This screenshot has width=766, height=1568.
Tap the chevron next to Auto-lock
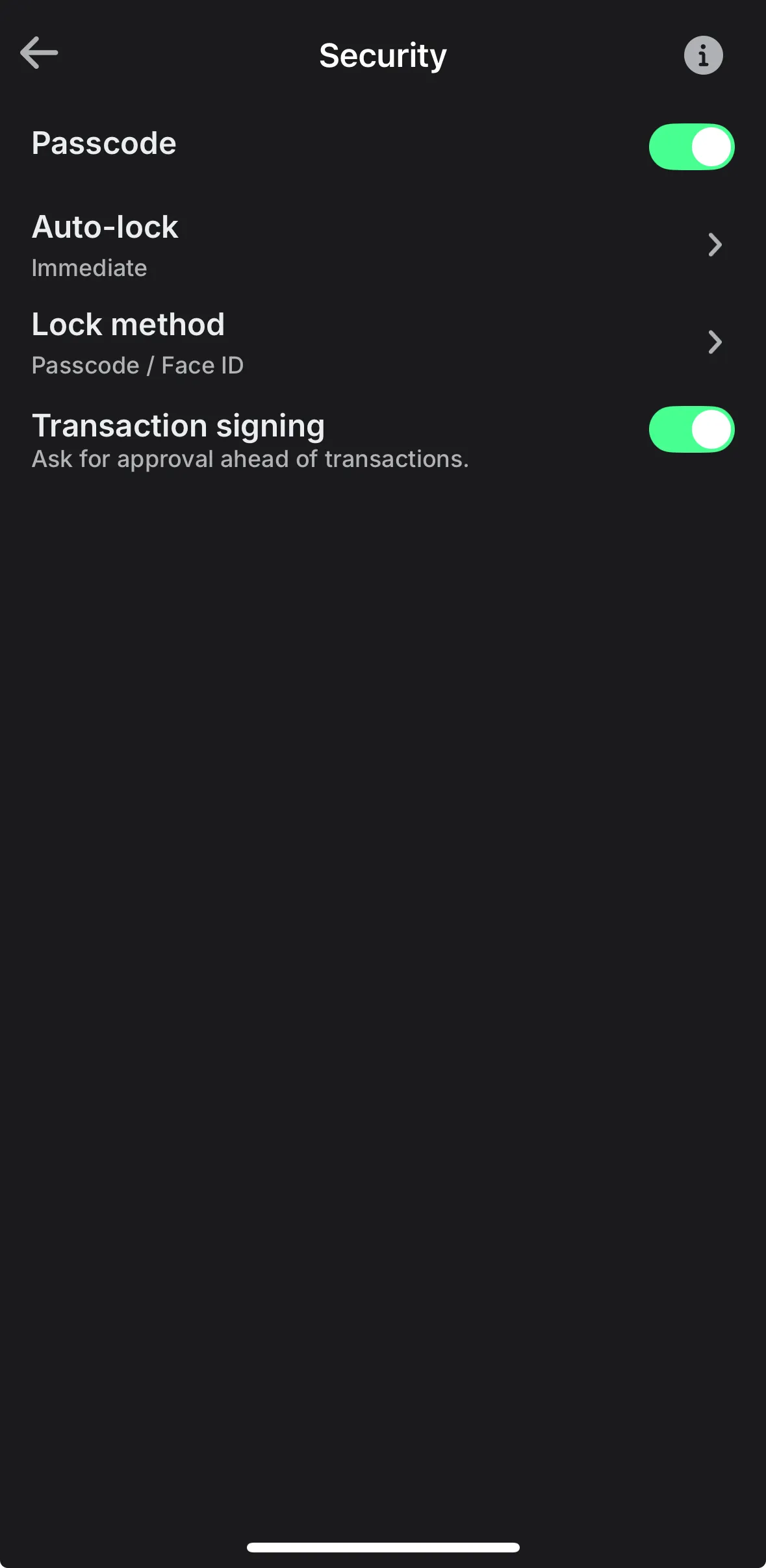tap(715, 245)
